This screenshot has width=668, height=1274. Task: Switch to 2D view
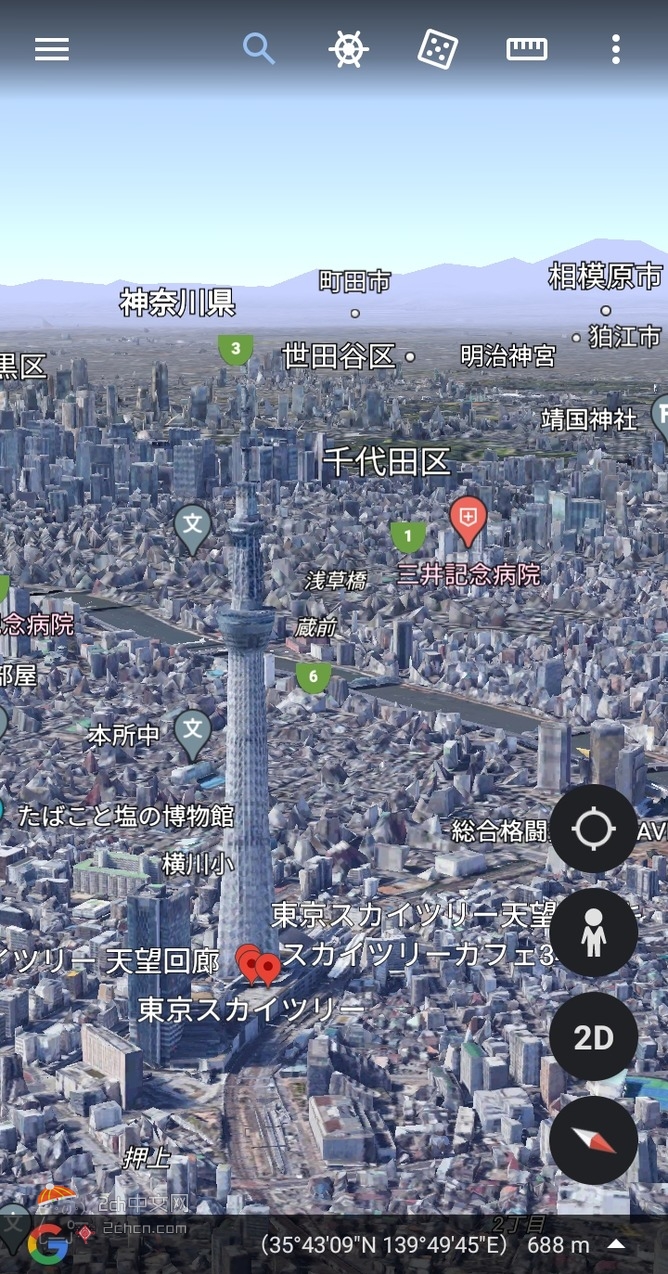tap(593, 1037)
